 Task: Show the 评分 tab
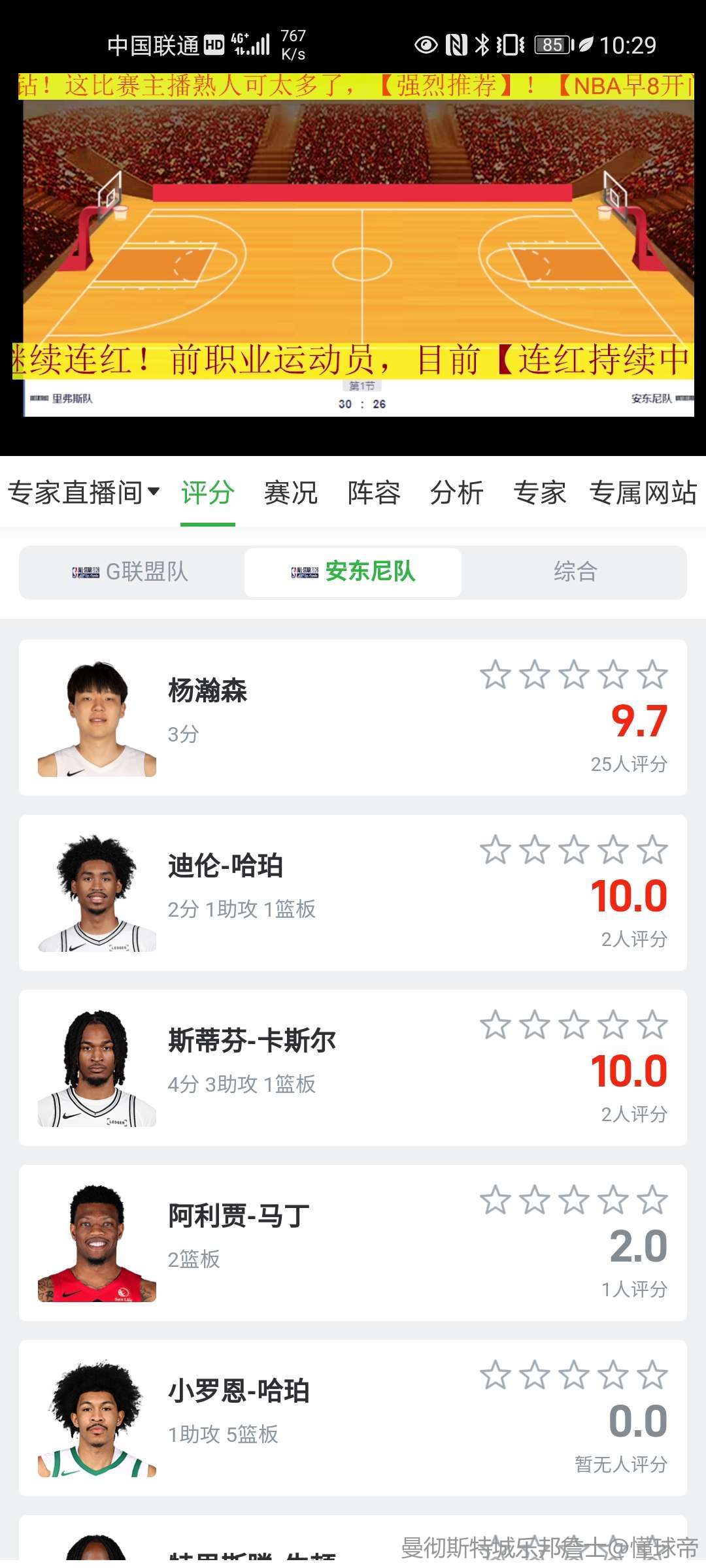click(x=207, y=493)
